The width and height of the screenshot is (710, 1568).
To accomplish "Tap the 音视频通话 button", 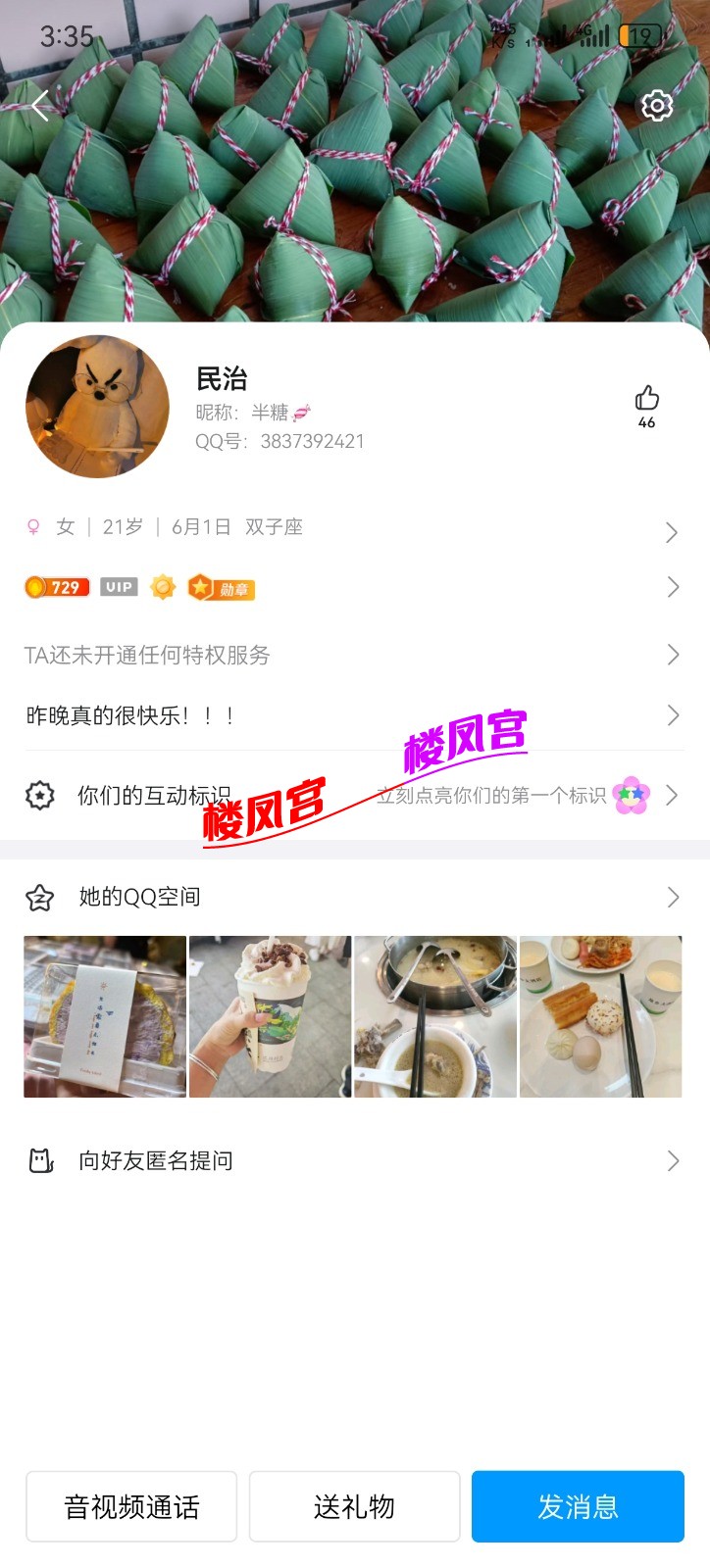I will point(131,1506).
